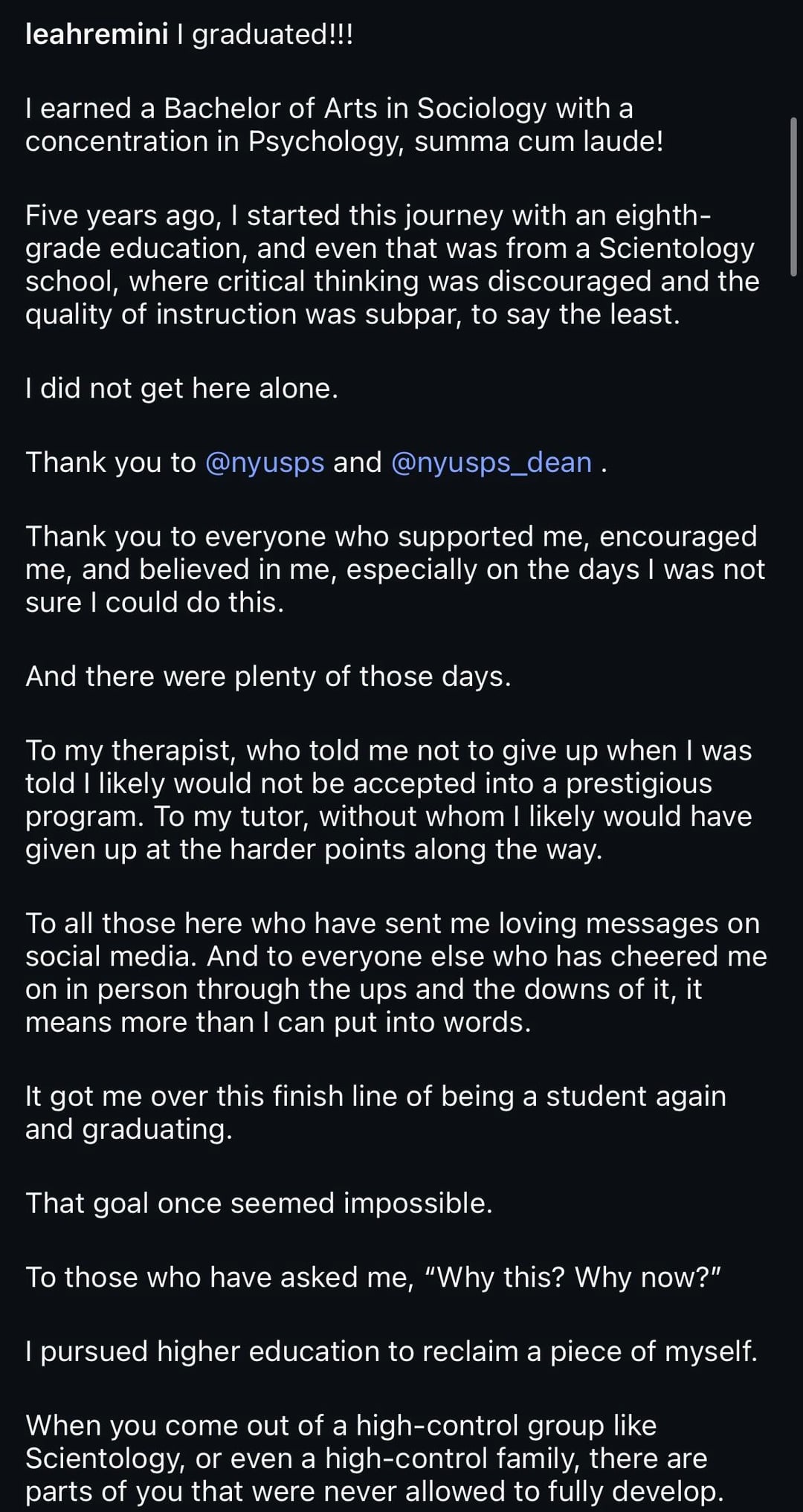
Task: Open the @nyusps mention
Action: coord(264,462)
